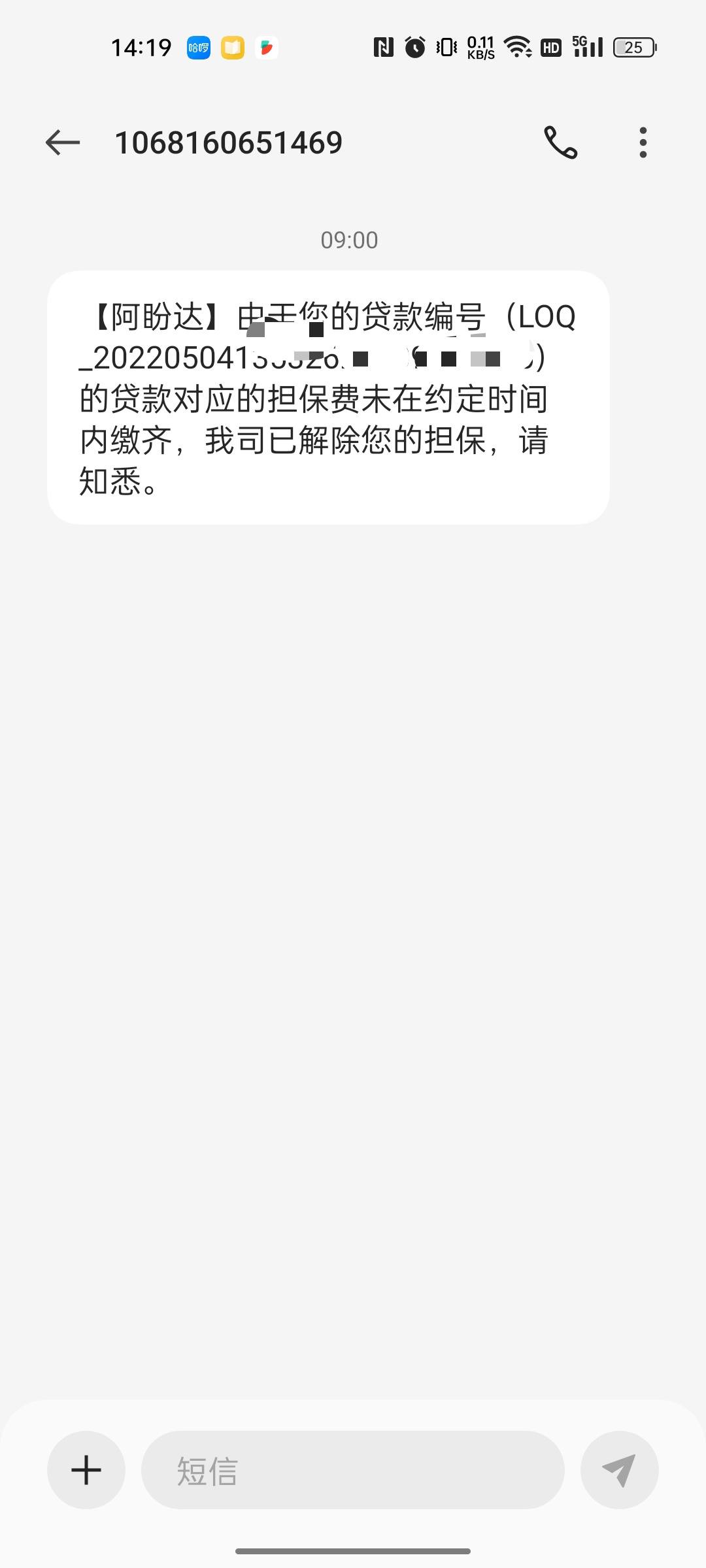Screen dimensions: 706x1568
Task: Focus the 短信 message input field
Action: [x=353, y=1471]
